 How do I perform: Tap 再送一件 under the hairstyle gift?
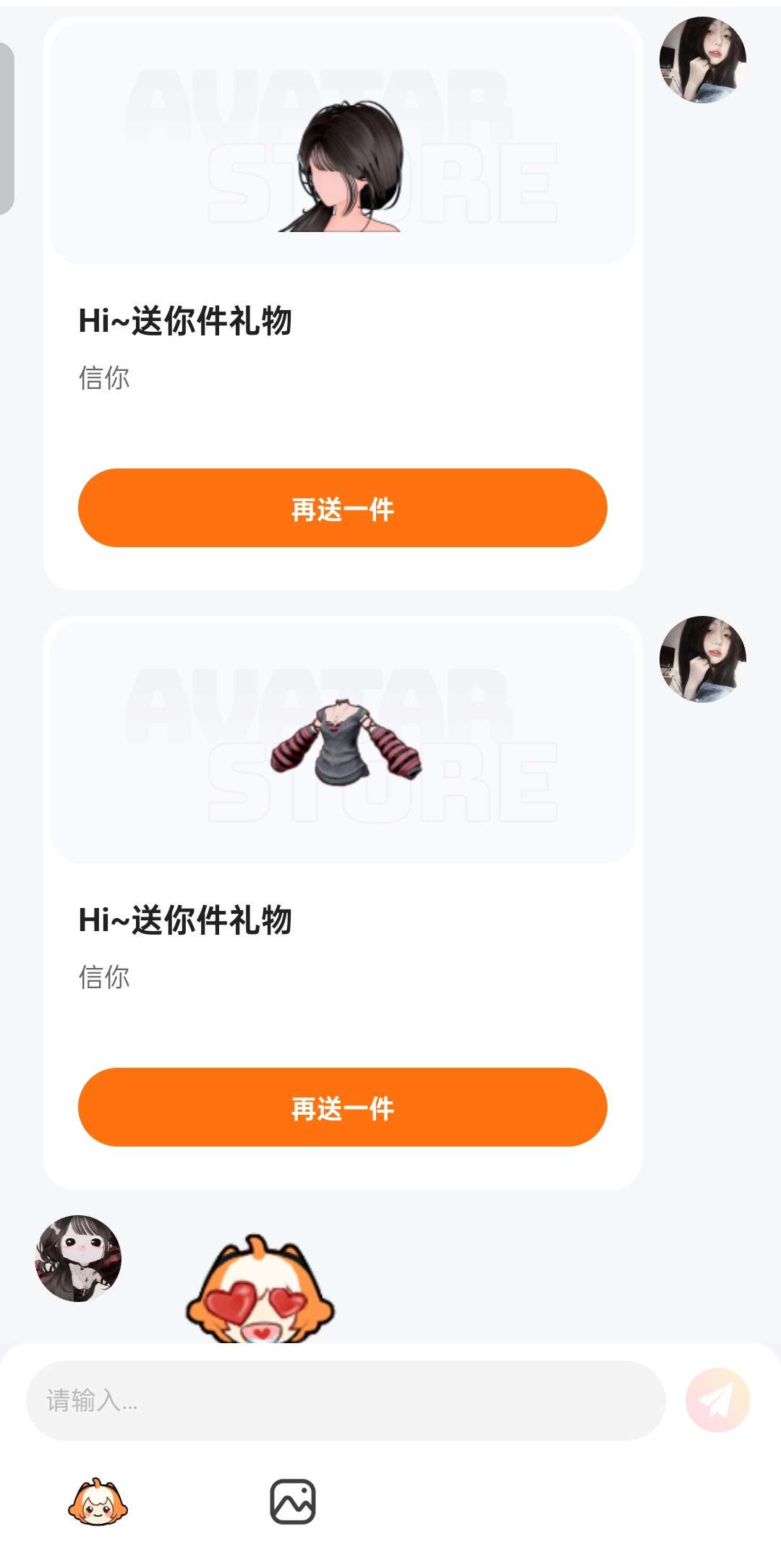click(342, 507)
